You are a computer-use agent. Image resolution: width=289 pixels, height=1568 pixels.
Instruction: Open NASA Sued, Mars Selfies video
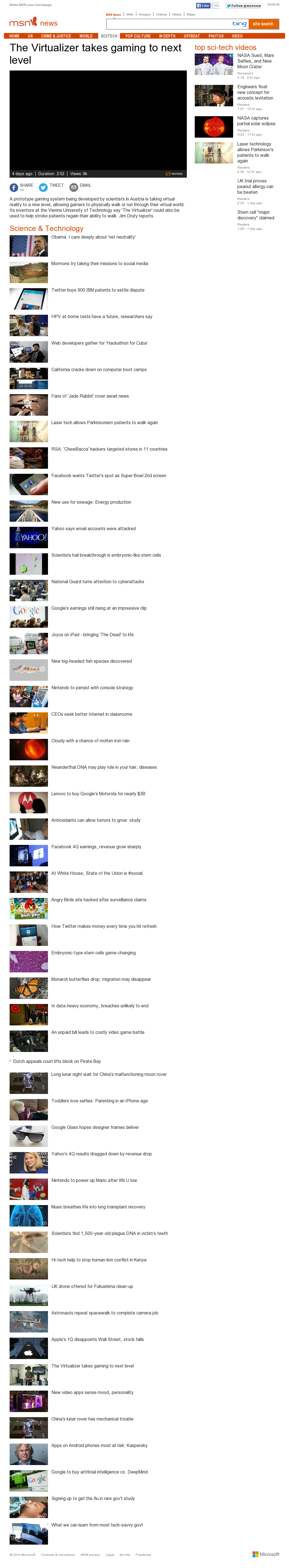(x=255, y=61)
